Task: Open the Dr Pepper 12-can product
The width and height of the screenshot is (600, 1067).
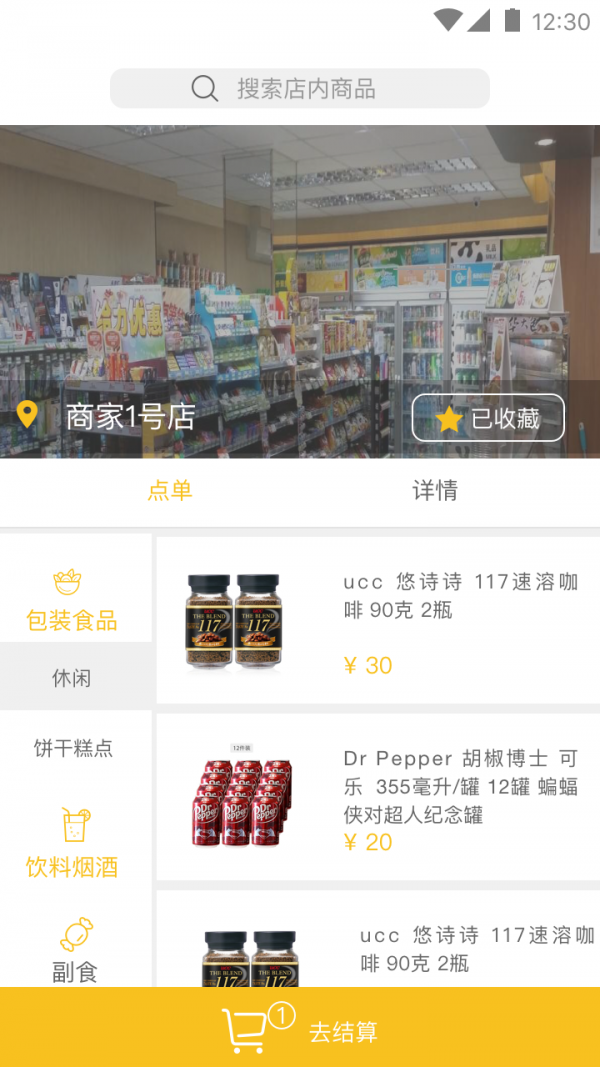Action: coord(378,797)
